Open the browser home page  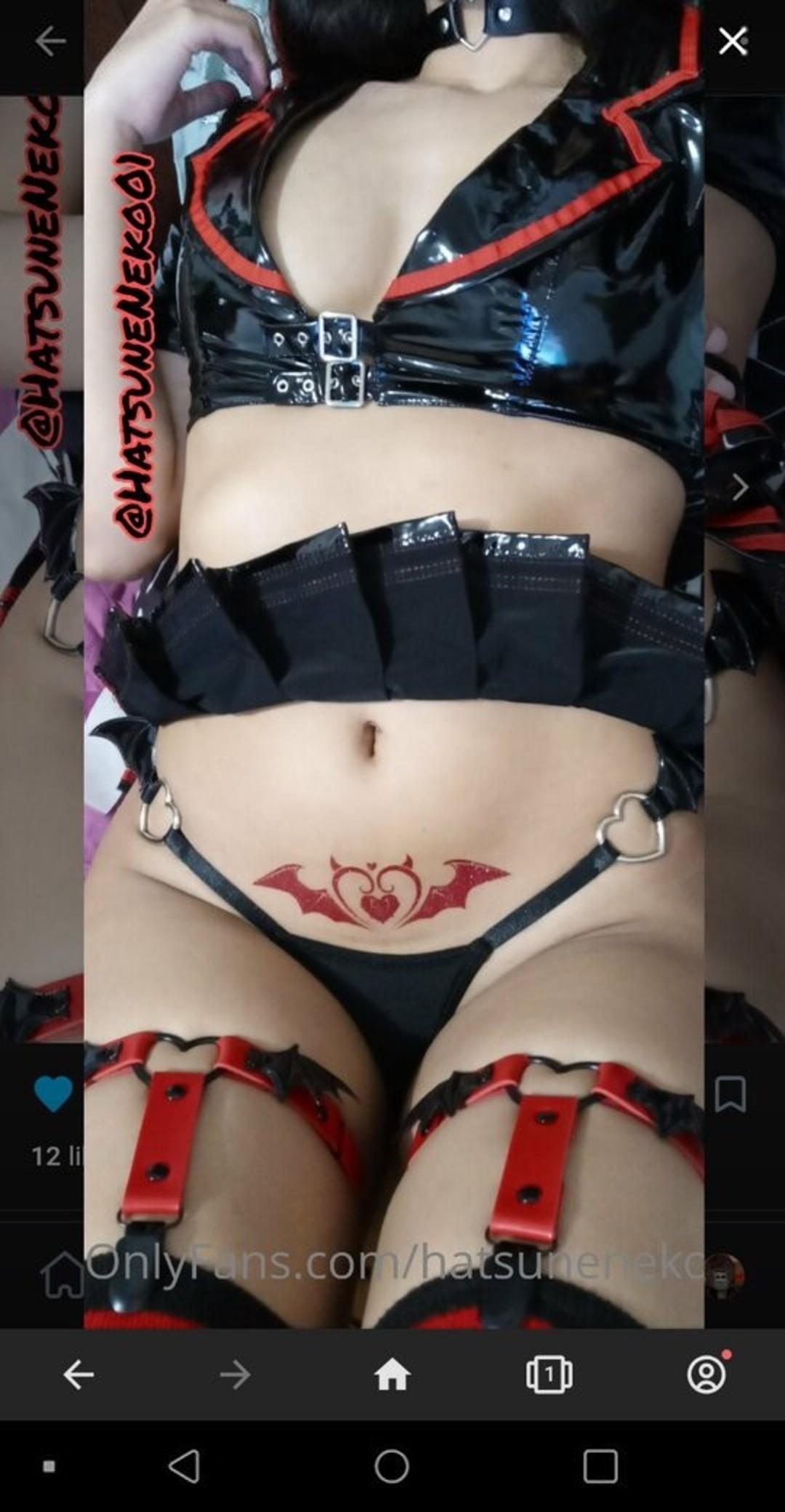click(x=392, y=1375)
